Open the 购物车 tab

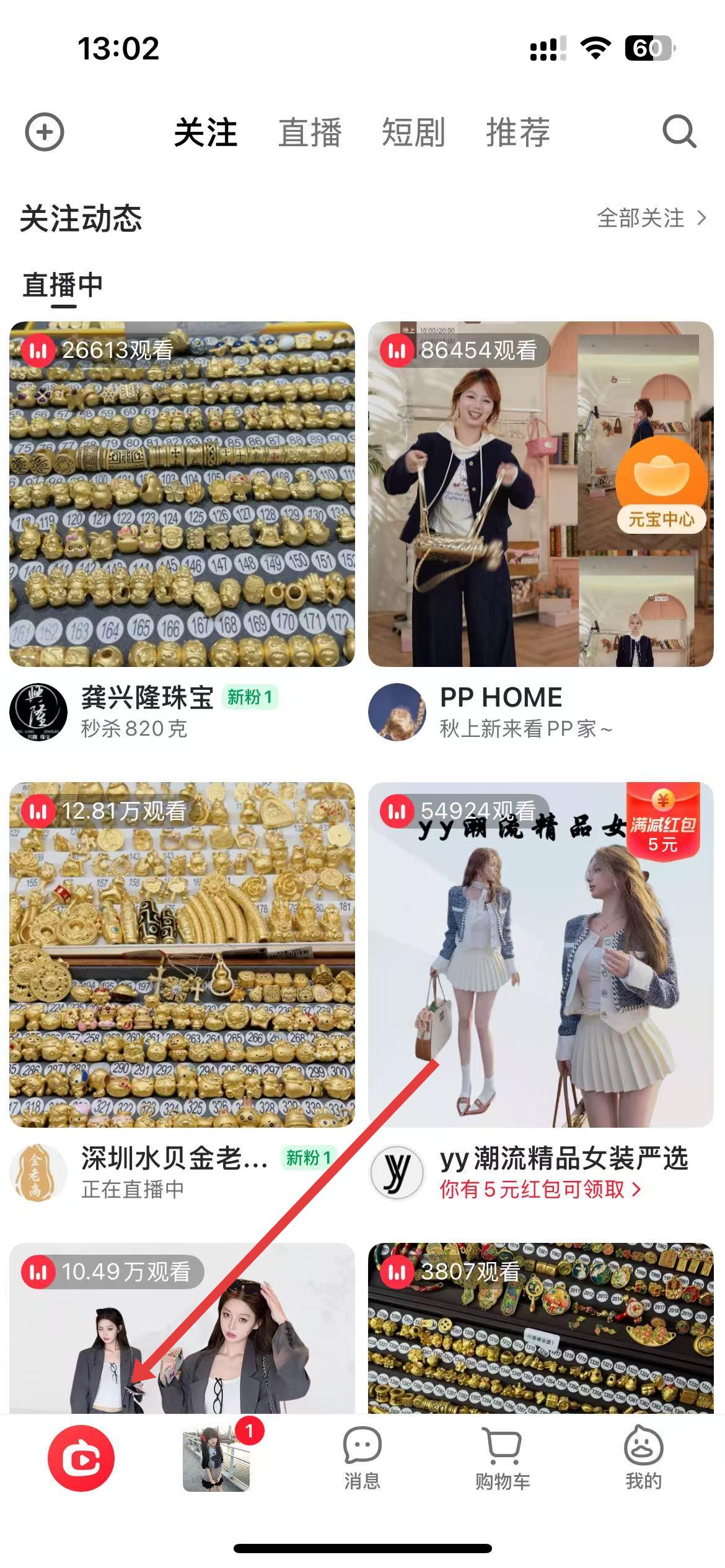(503, 1458)
